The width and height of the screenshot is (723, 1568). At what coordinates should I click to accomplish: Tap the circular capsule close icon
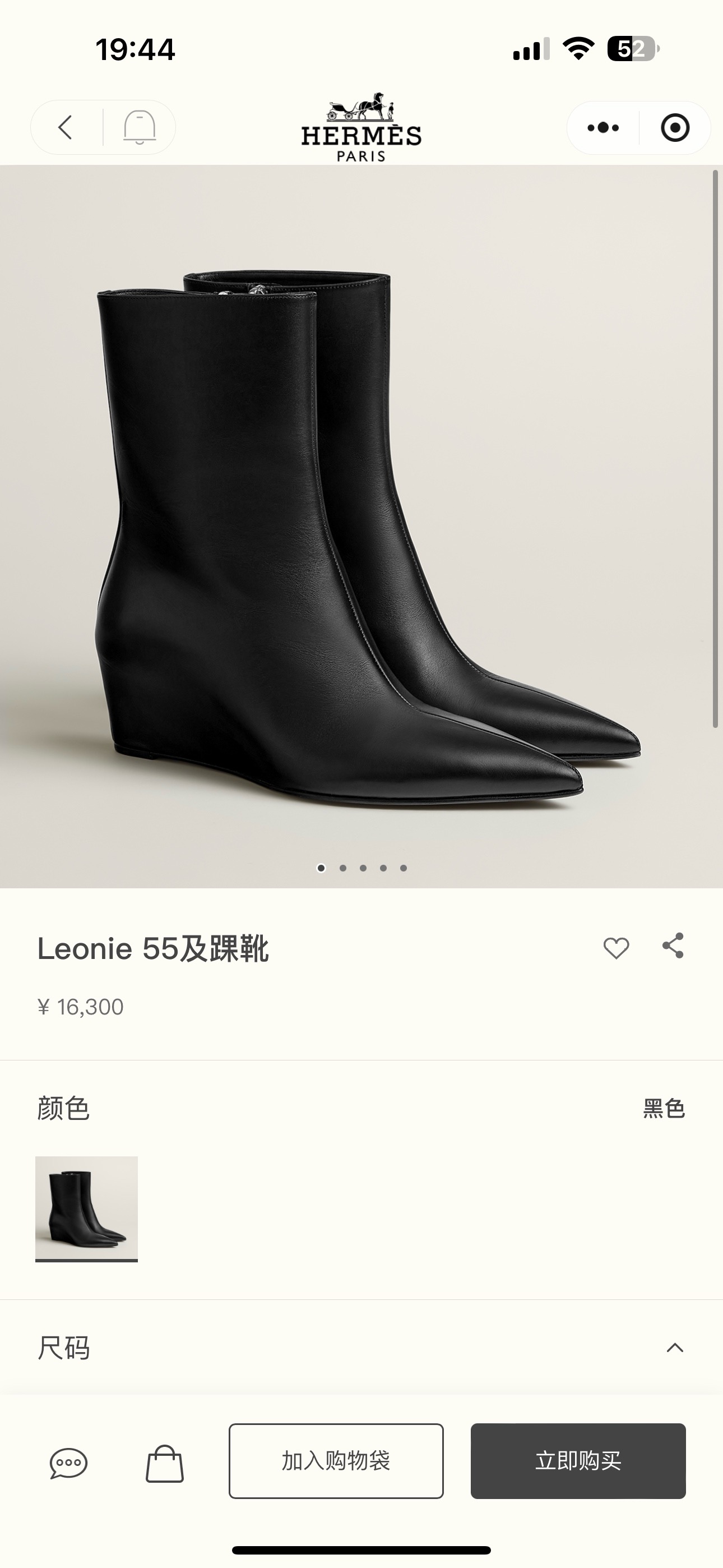(x=672, y=127)
